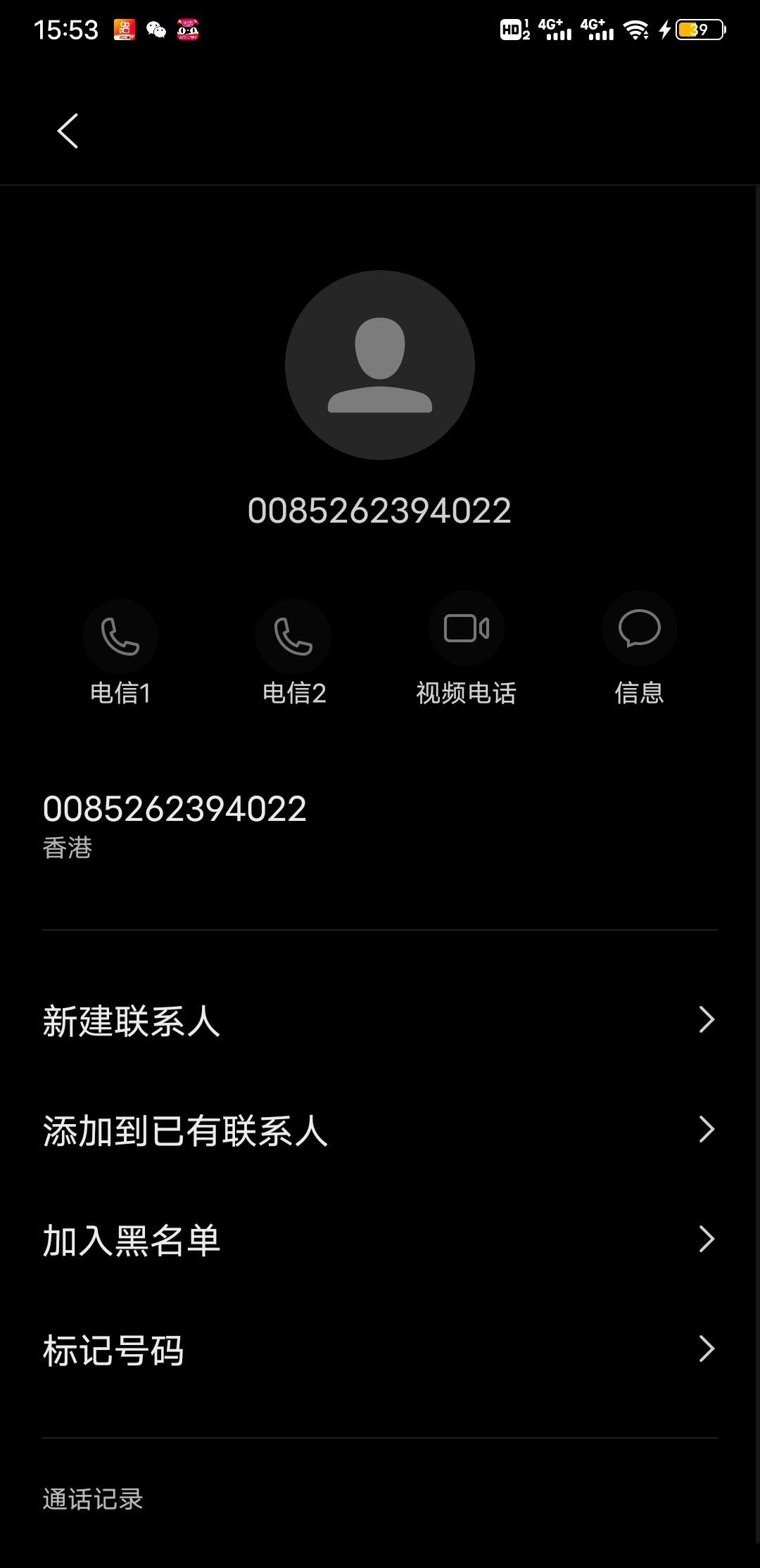
Task: Add this number to 加入黑名单
Action: pyautogui.click(x=379, y=1240)
